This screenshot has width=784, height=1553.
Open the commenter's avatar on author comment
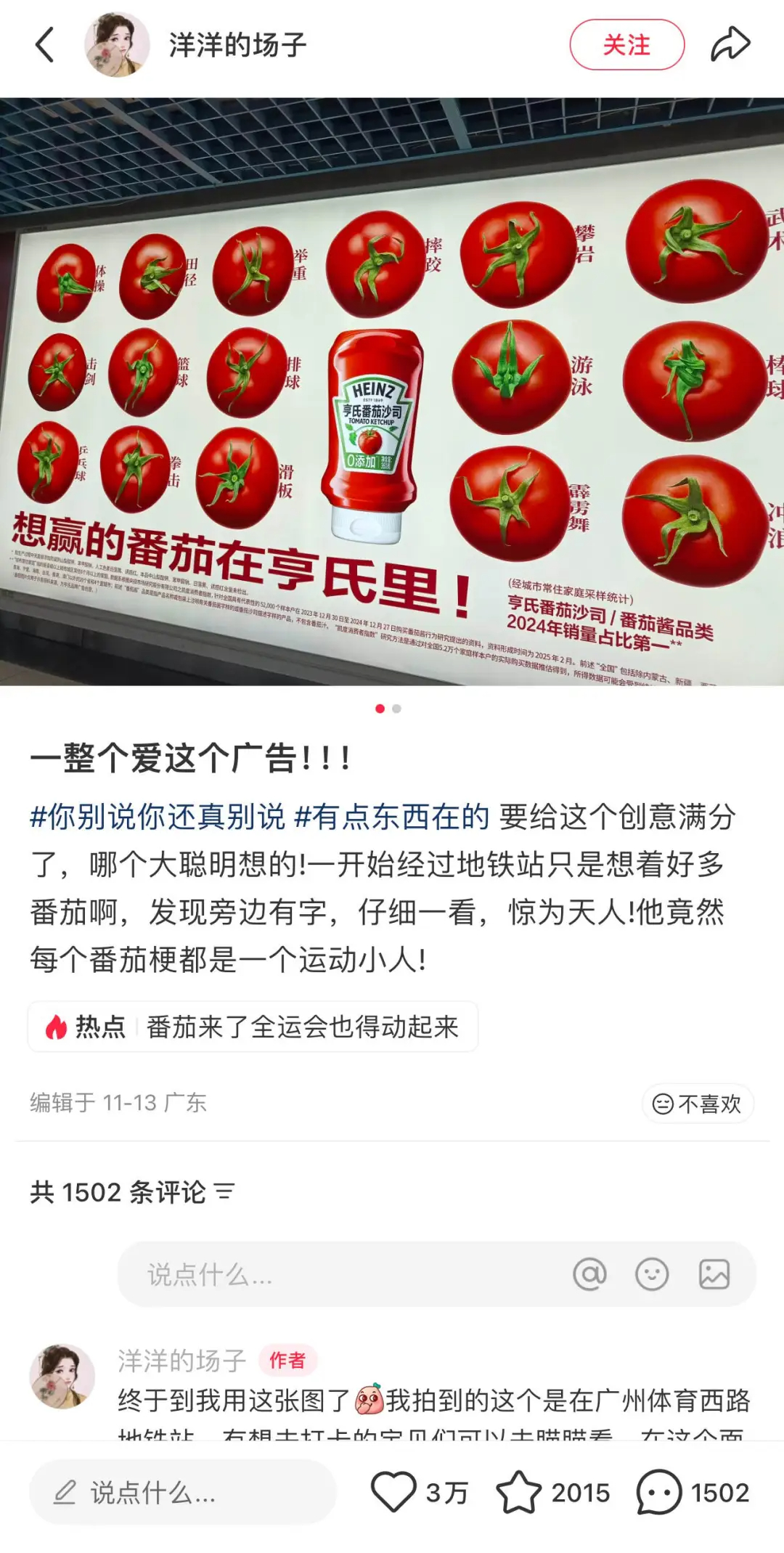(62, 1377)
